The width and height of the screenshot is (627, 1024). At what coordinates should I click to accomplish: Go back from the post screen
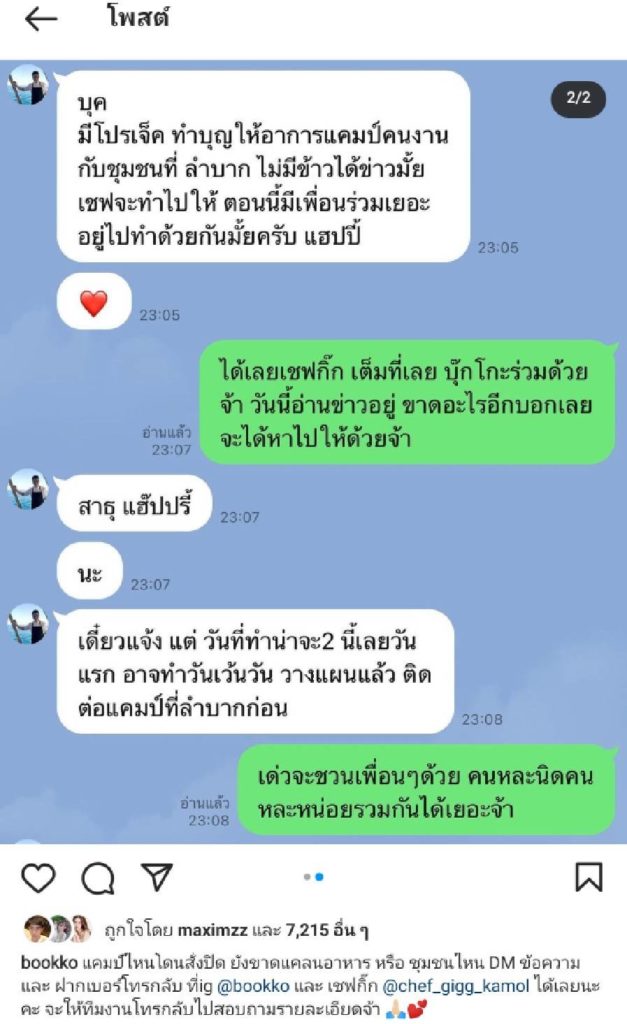click(x=41, y=21)
